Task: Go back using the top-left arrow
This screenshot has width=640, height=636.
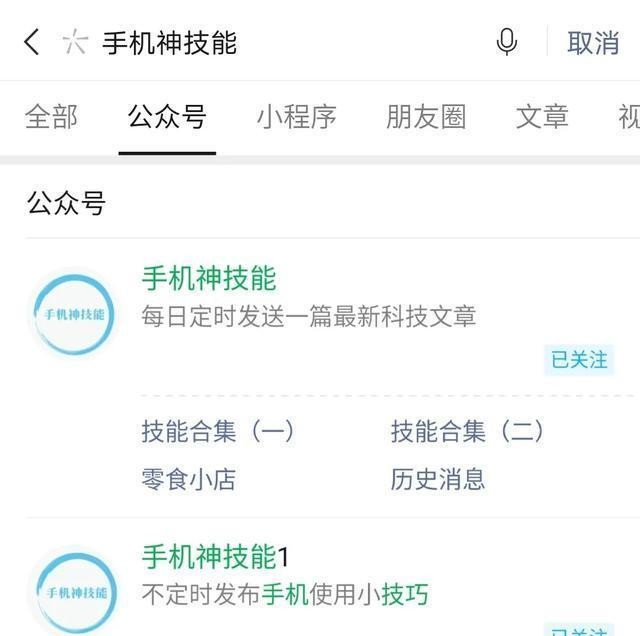Action: click(x=32, y=42)
